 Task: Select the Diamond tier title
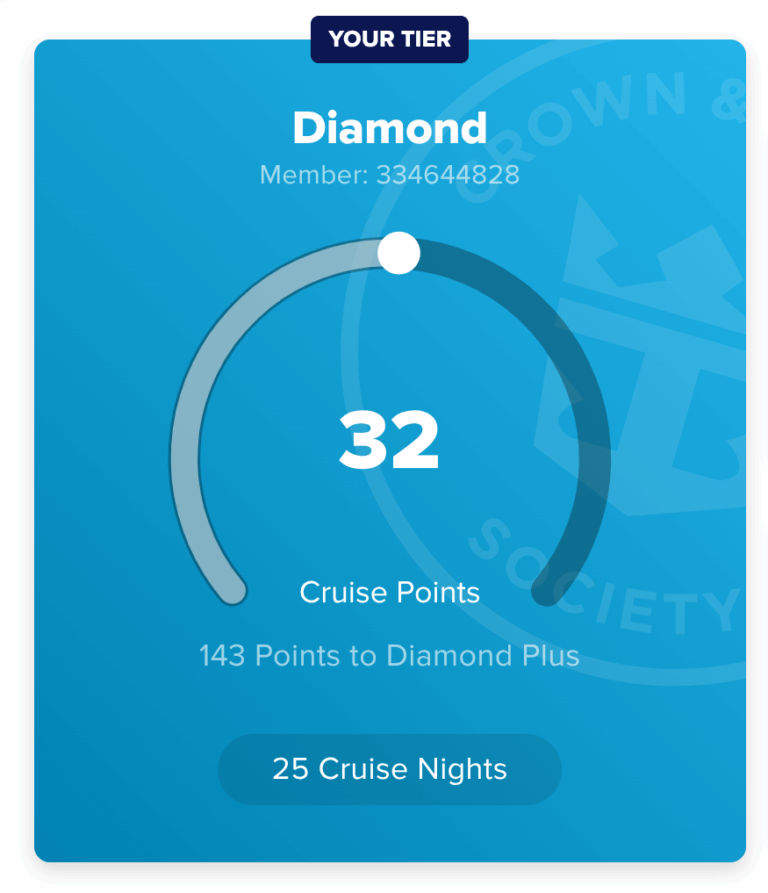(390, 128)
